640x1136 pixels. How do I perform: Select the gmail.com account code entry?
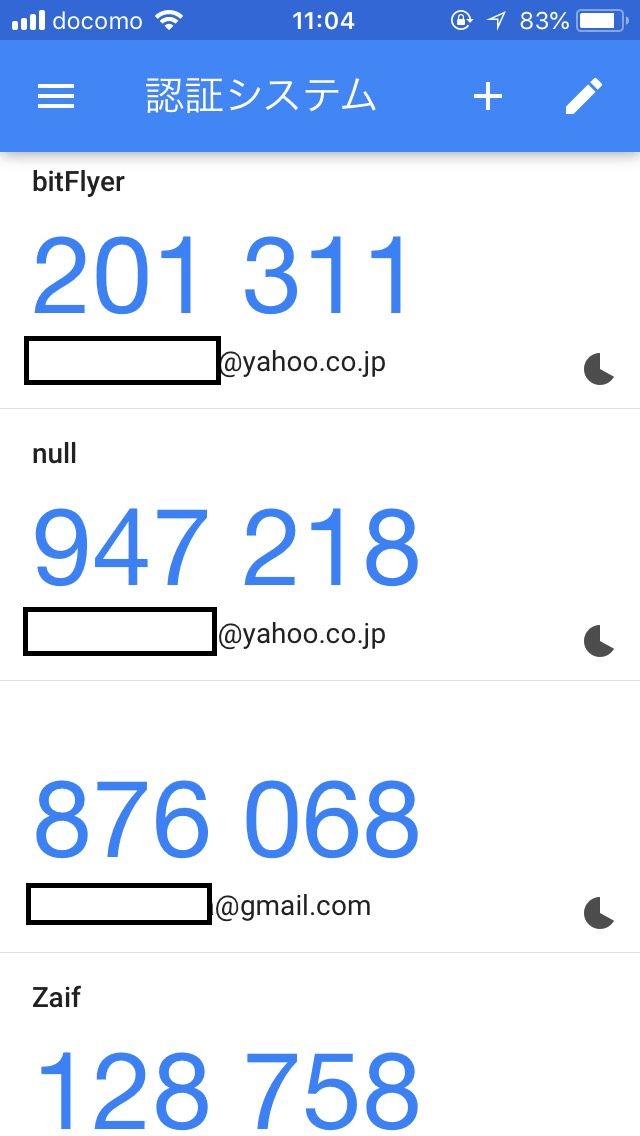pyautogui.click(x=320, y=817)
